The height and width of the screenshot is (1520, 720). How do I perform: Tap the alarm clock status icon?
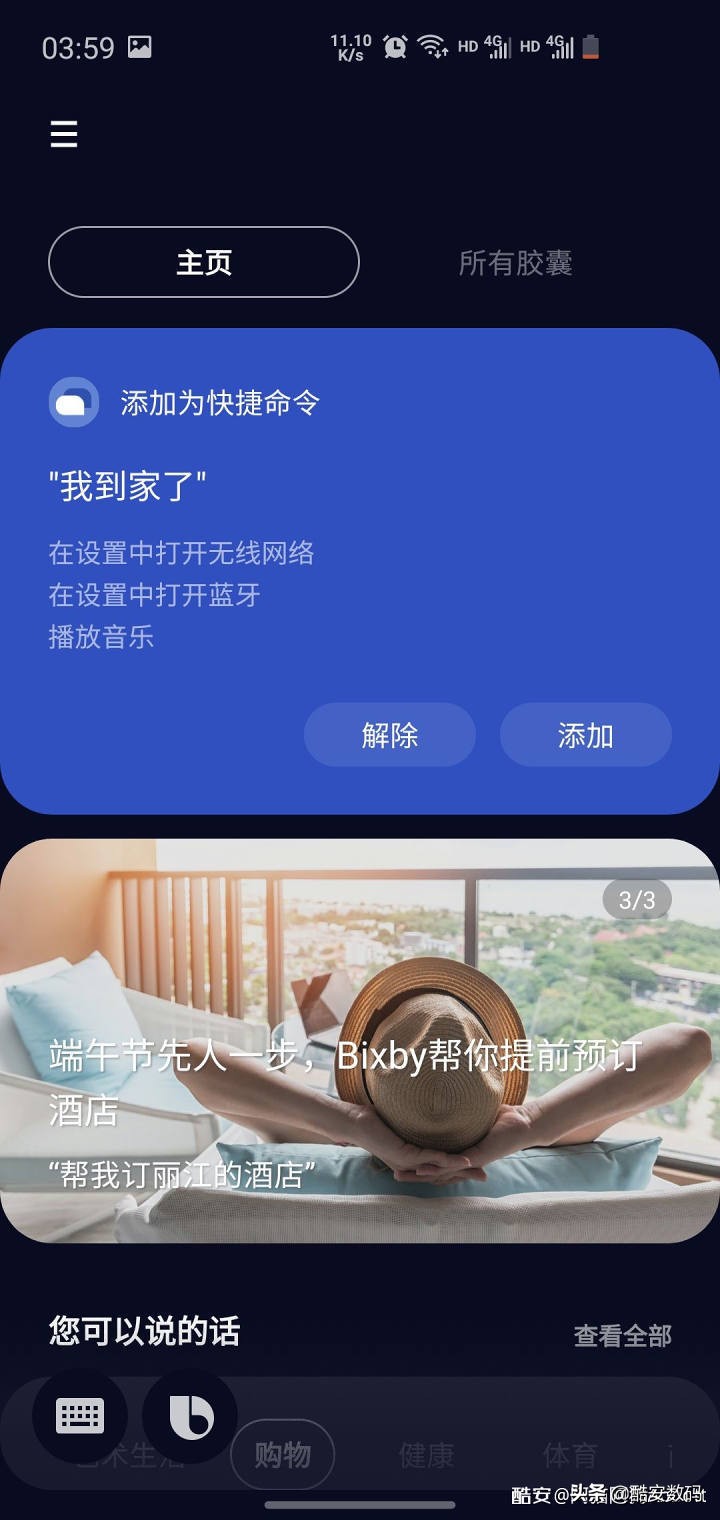394,46
